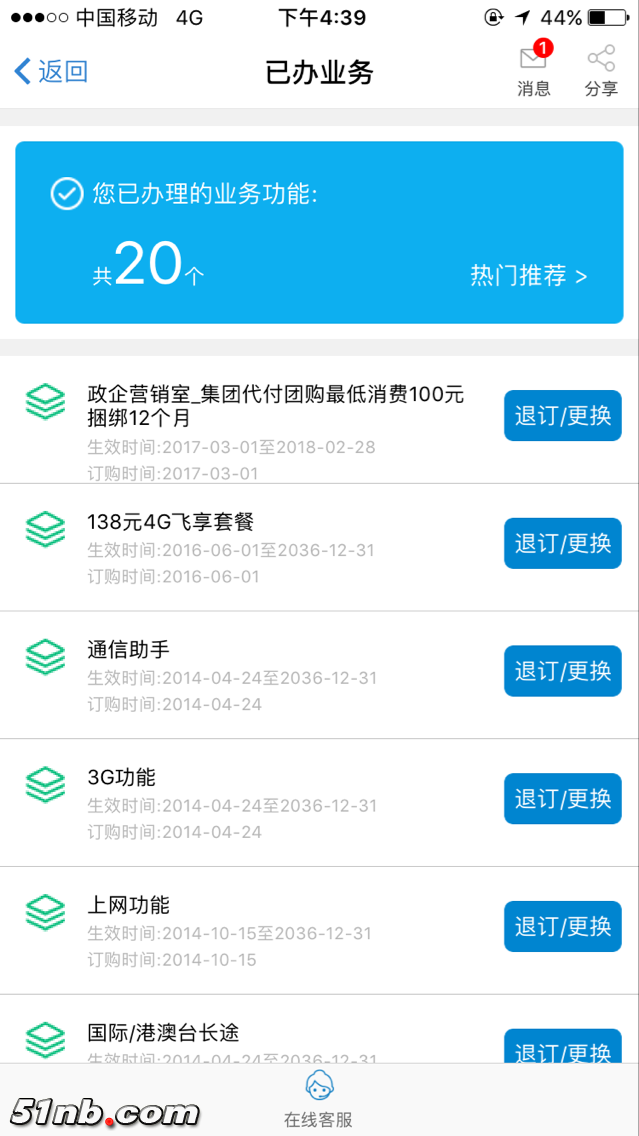Viewport: 639px width, 1136px height.
Task: Tap 退订/更换 beside 上网功能
Action: coord(562,927)
